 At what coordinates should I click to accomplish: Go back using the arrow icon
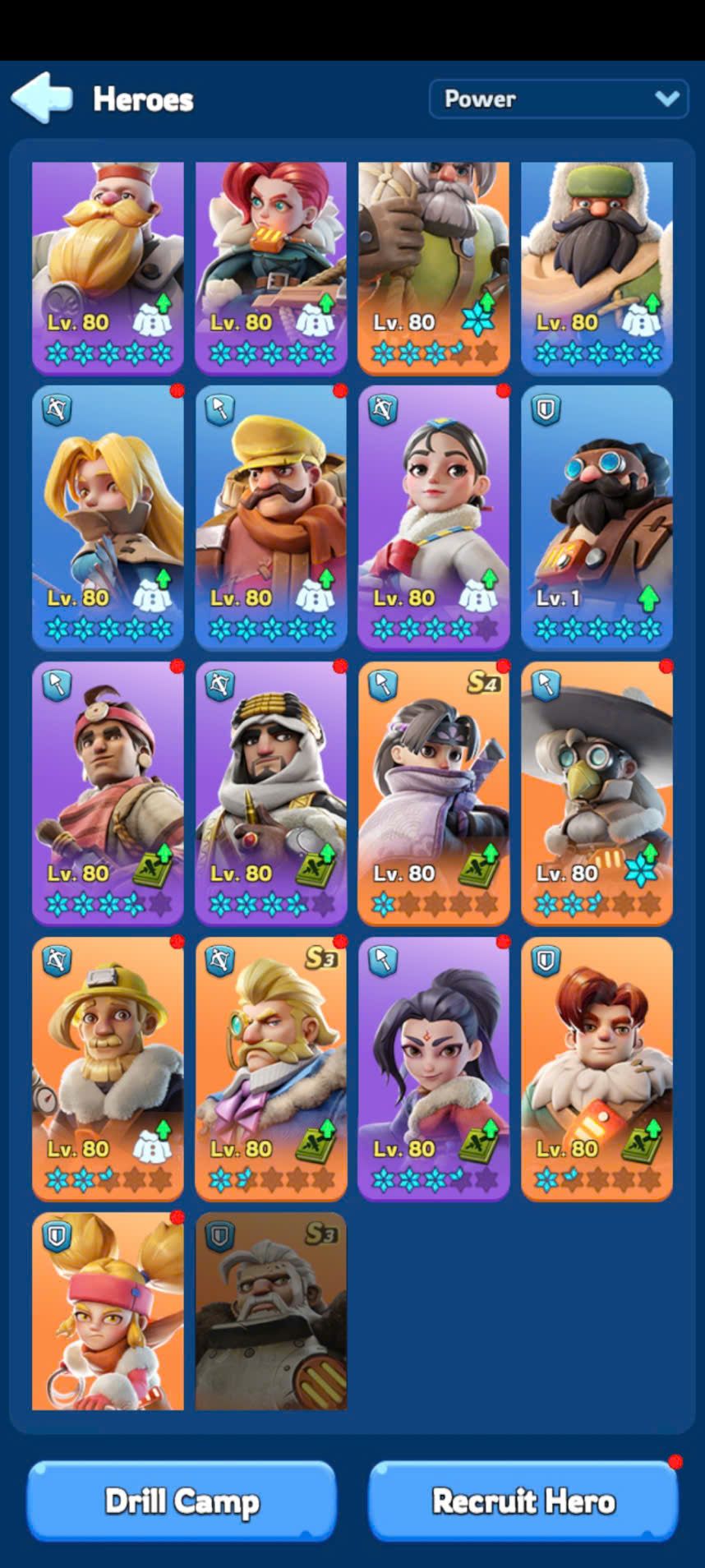43,99
